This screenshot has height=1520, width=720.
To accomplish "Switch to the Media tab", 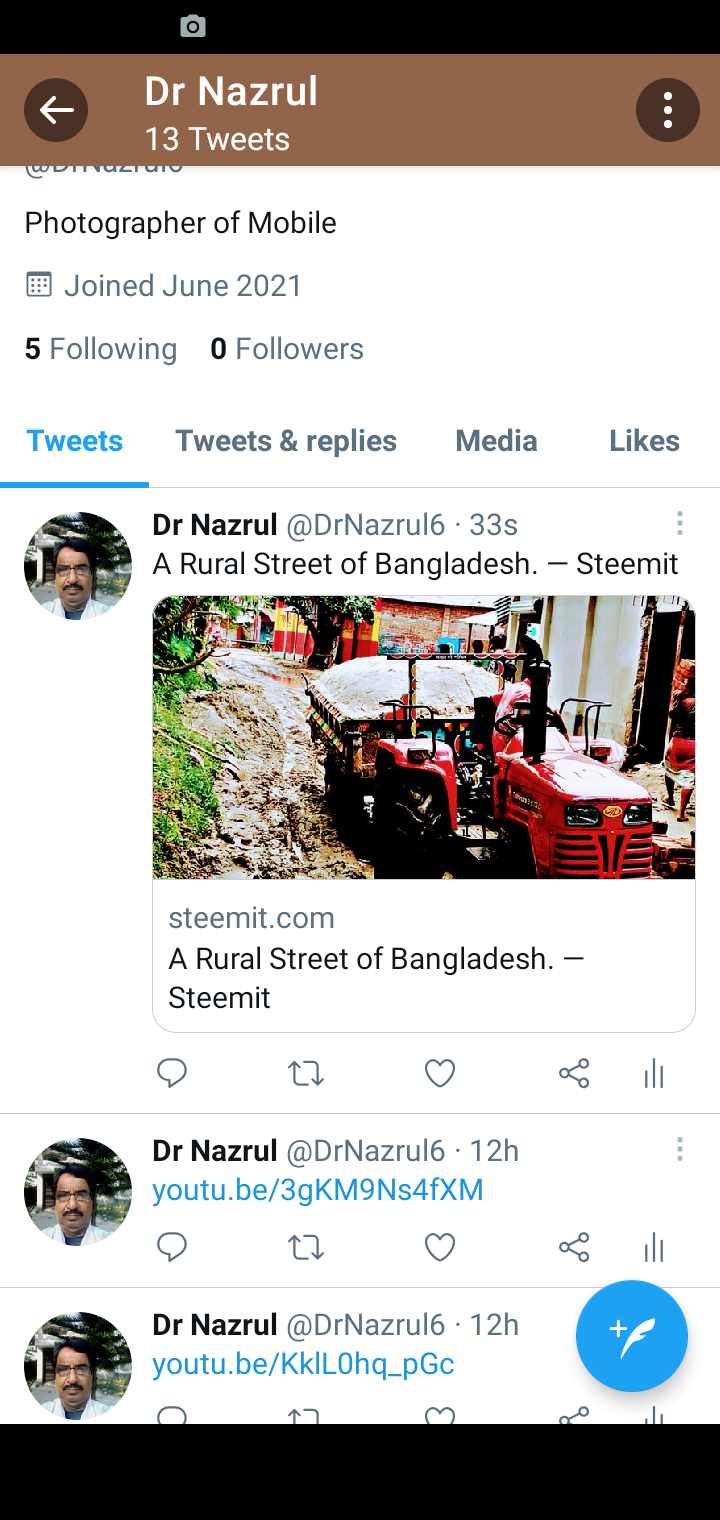I will (496, 441).
